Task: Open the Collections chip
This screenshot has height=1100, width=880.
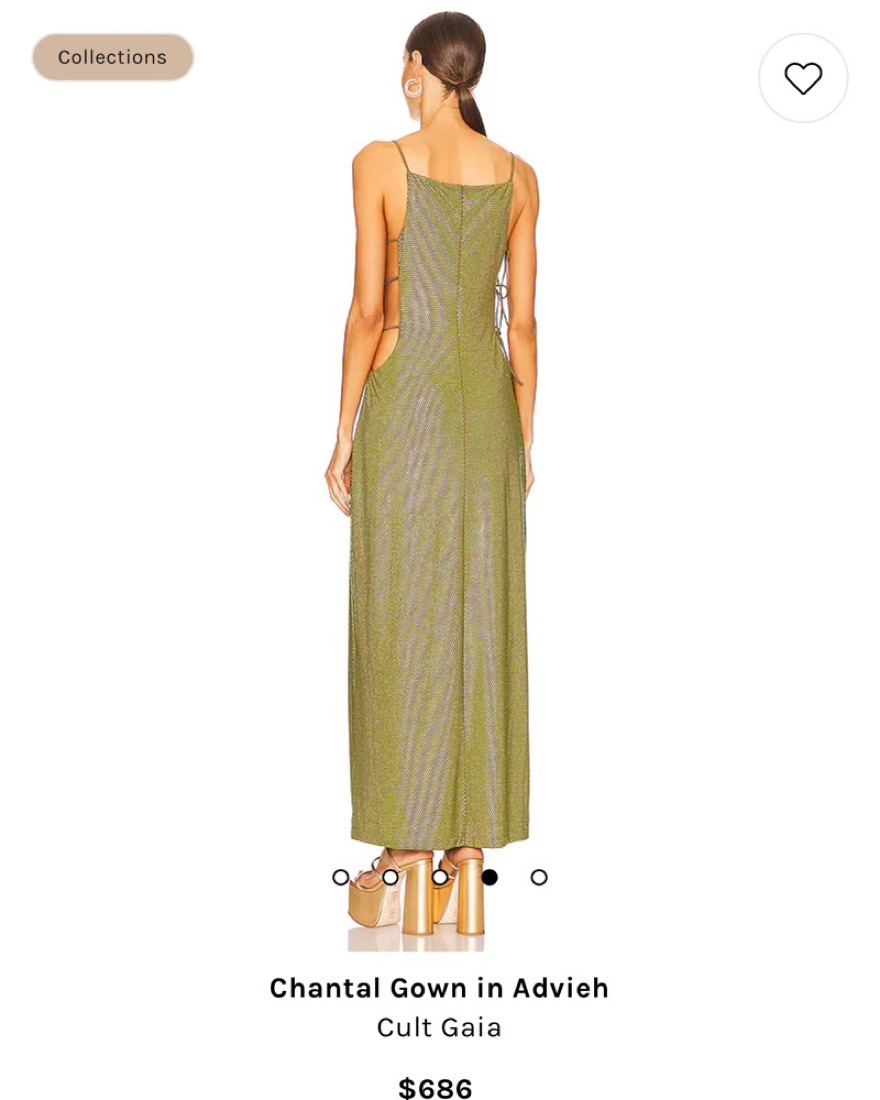Action: click(112, 57)
